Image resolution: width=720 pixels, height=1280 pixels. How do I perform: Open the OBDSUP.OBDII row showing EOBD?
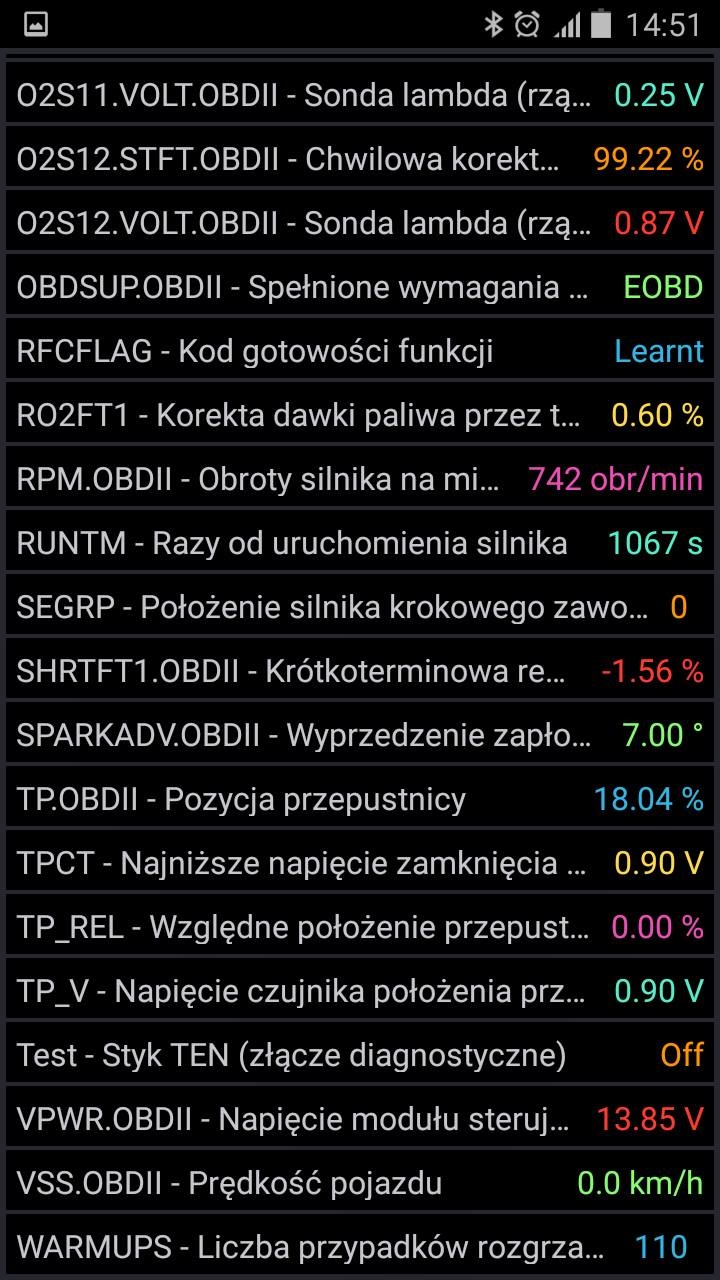(360, 287)
